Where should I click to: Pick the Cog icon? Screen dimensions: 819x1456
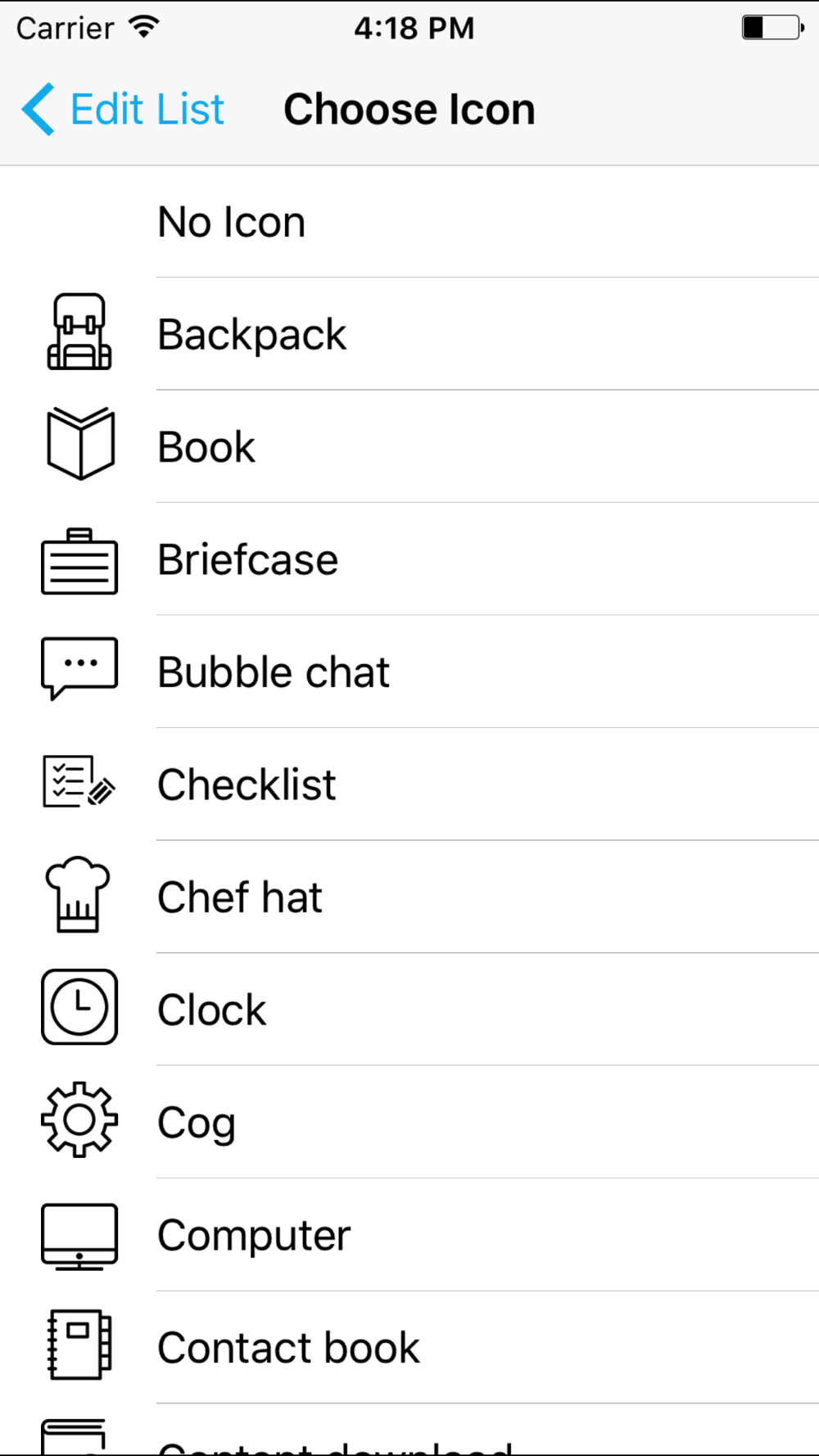(x=409, y=1122)
